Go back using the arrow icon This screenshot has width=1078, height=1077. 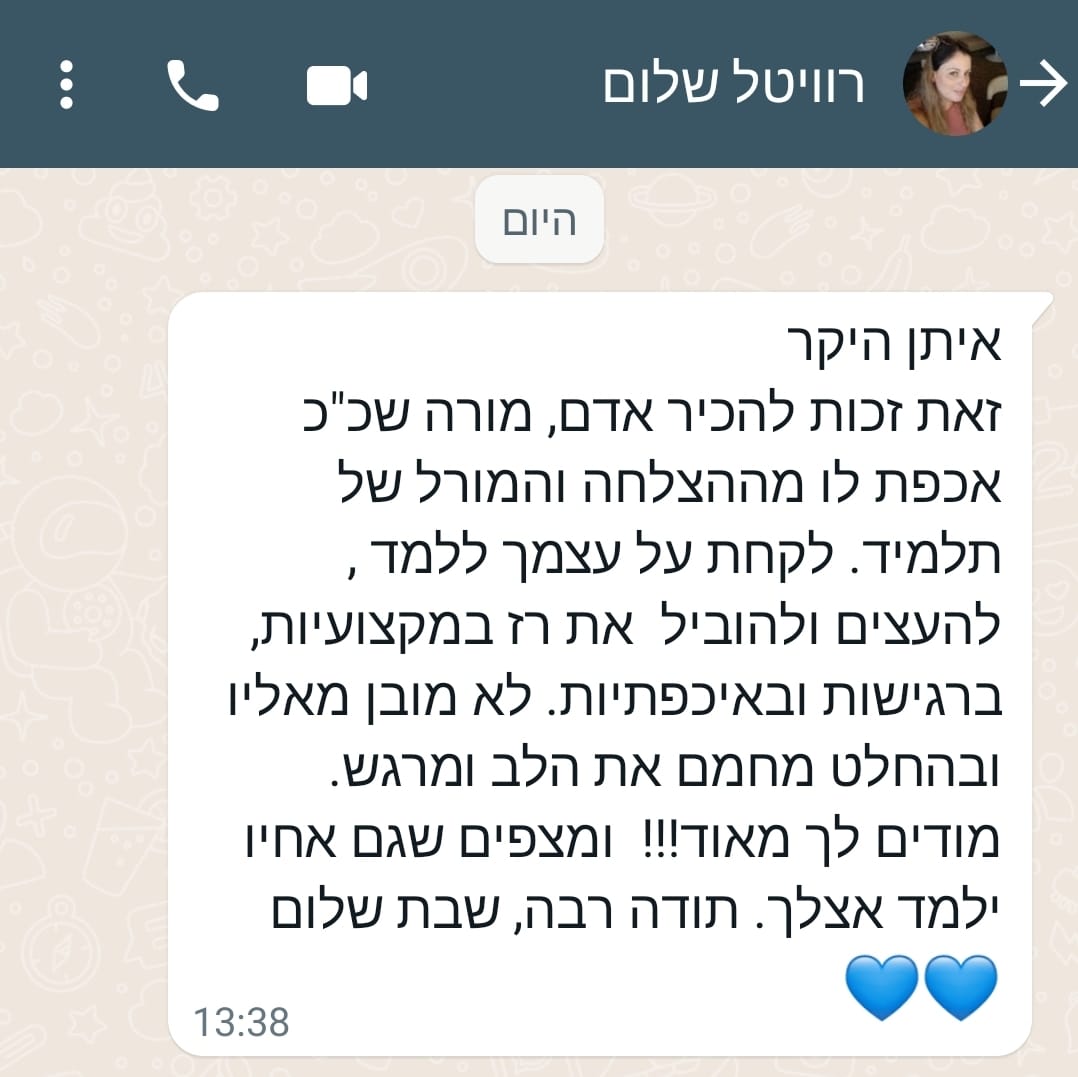pos(1044,86)
